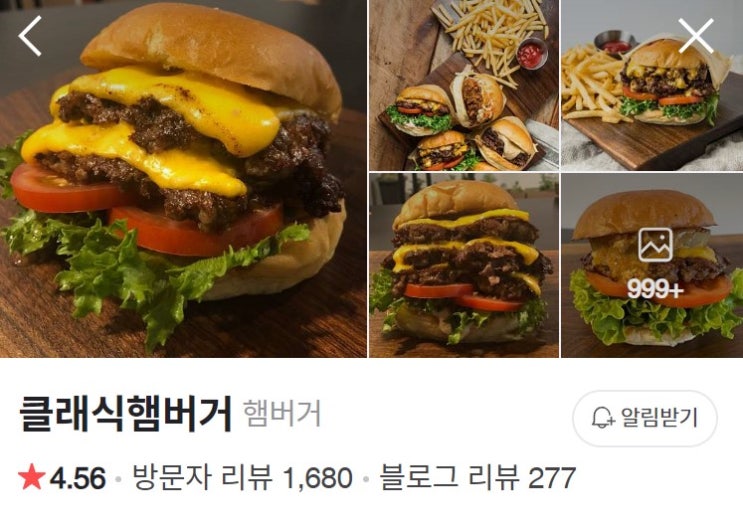View the burgers and fries board photo

click(464, 85)
